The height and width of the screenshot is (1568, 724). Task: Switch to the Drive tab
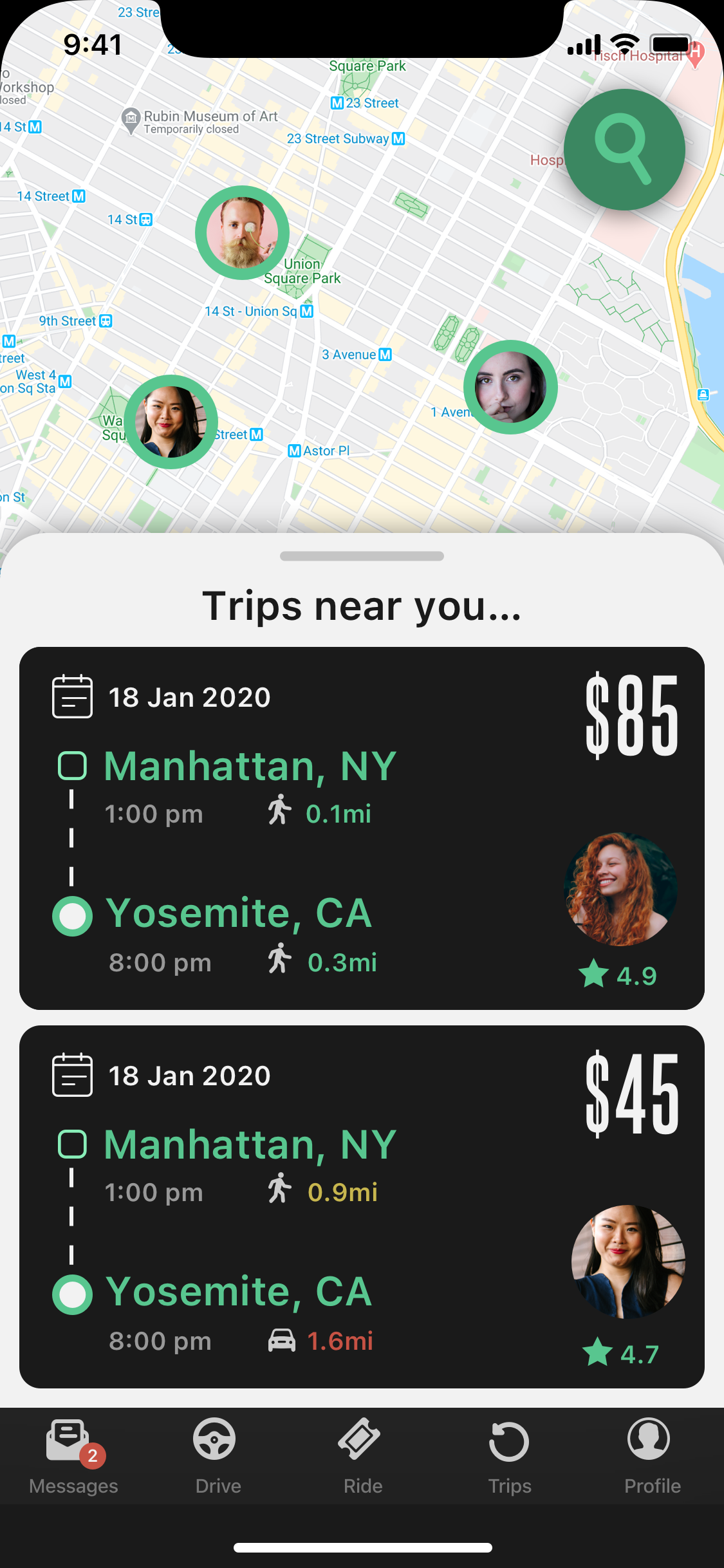pos(218,1456)
